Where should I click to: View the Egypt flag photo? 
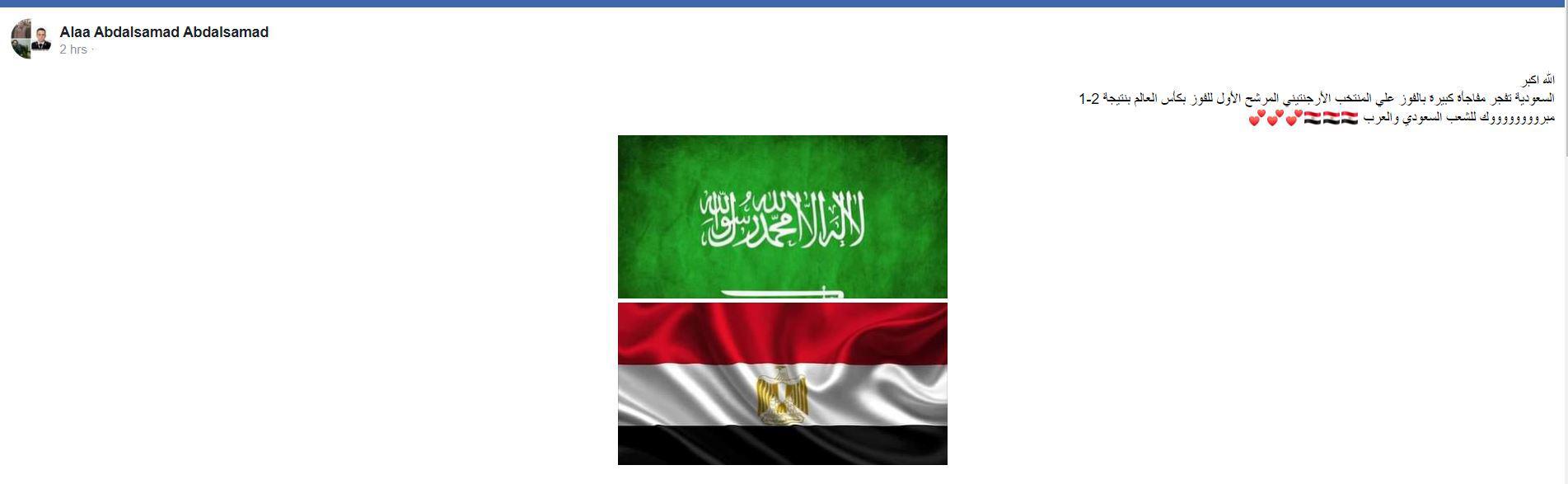(782, 383)
